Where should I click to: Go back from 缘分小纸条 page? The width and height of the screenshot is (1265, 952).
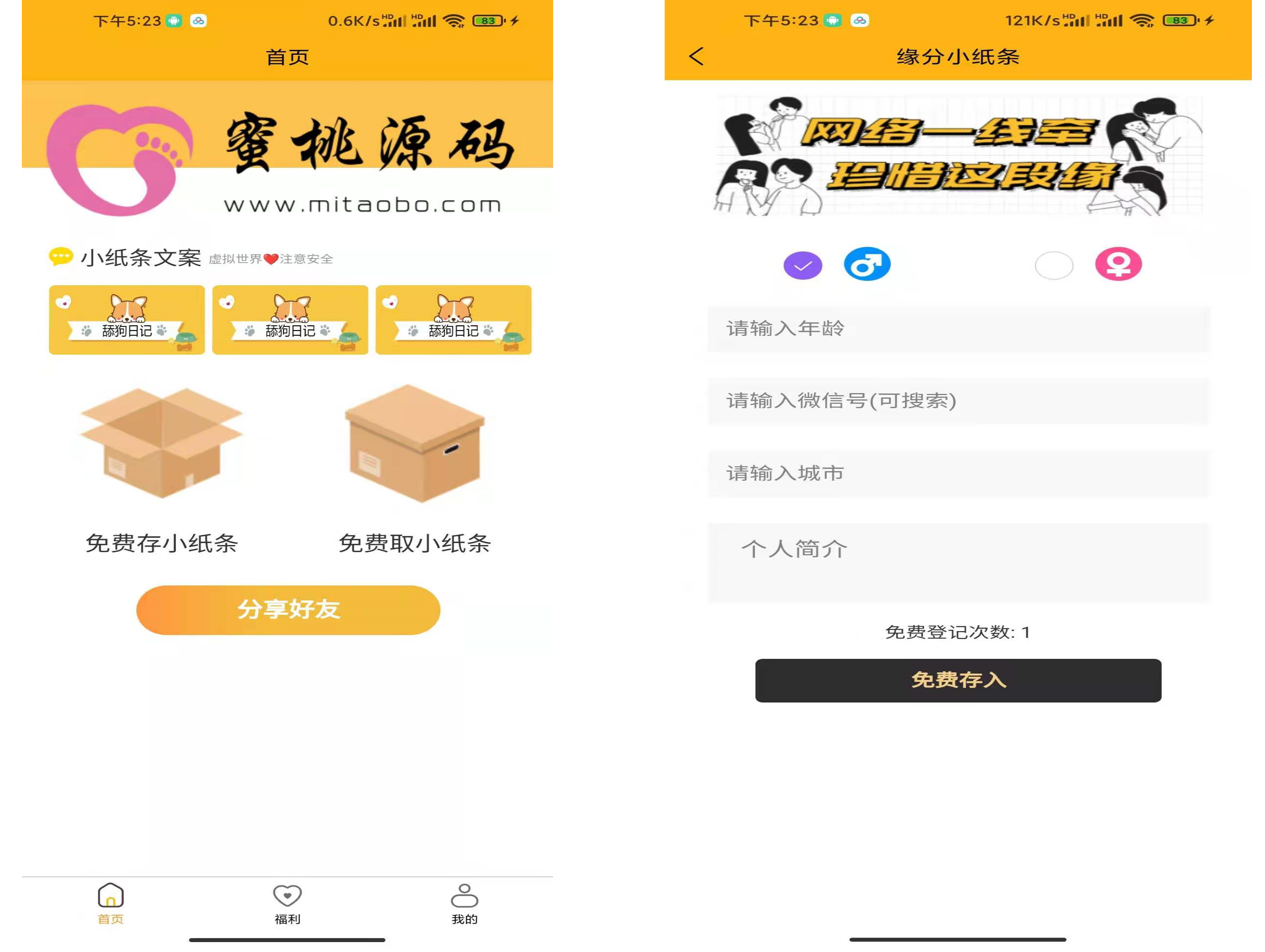(x=704, y=57)
